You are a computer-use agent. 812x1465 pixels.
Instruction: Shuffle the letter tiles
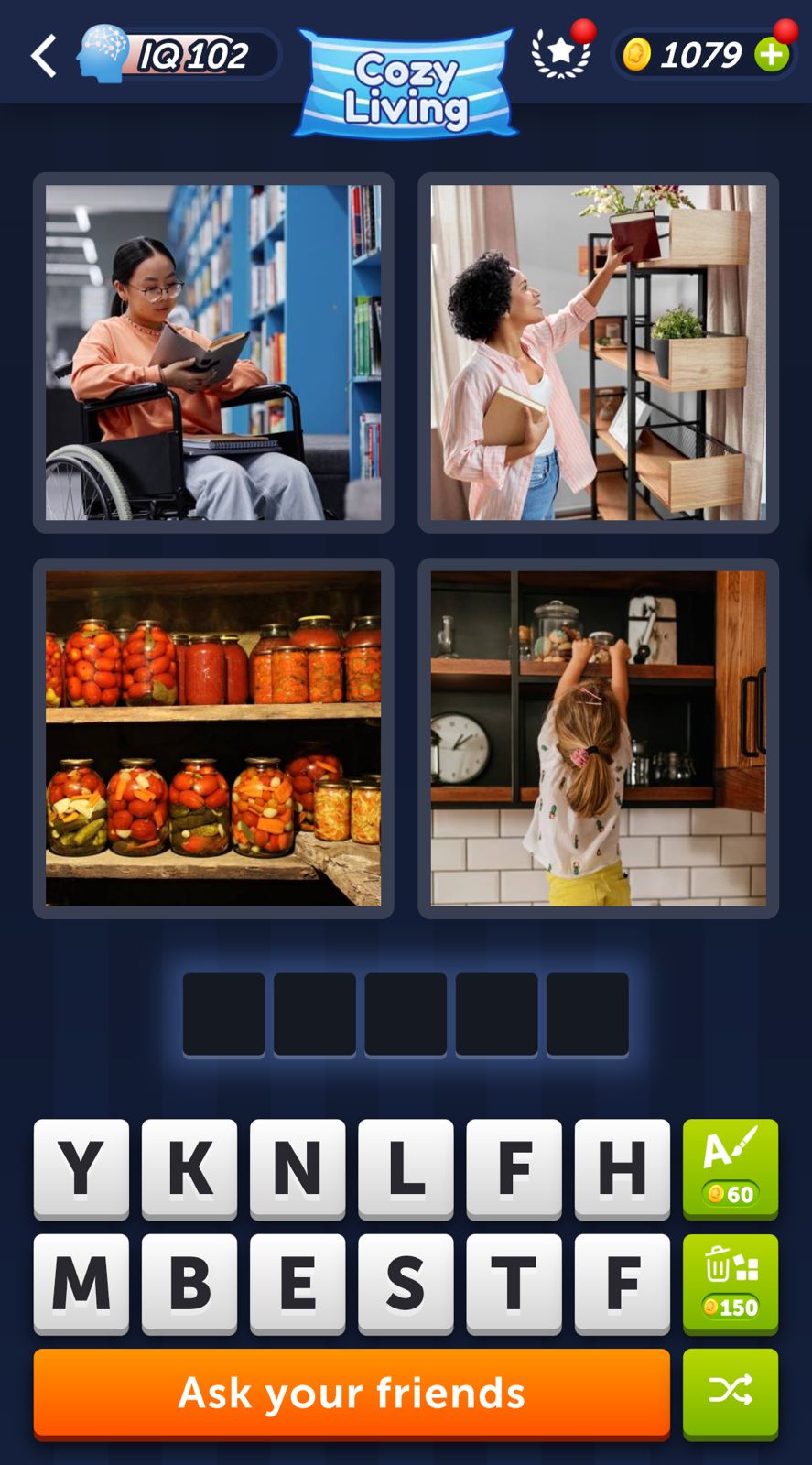click(x=730, y=1392)
